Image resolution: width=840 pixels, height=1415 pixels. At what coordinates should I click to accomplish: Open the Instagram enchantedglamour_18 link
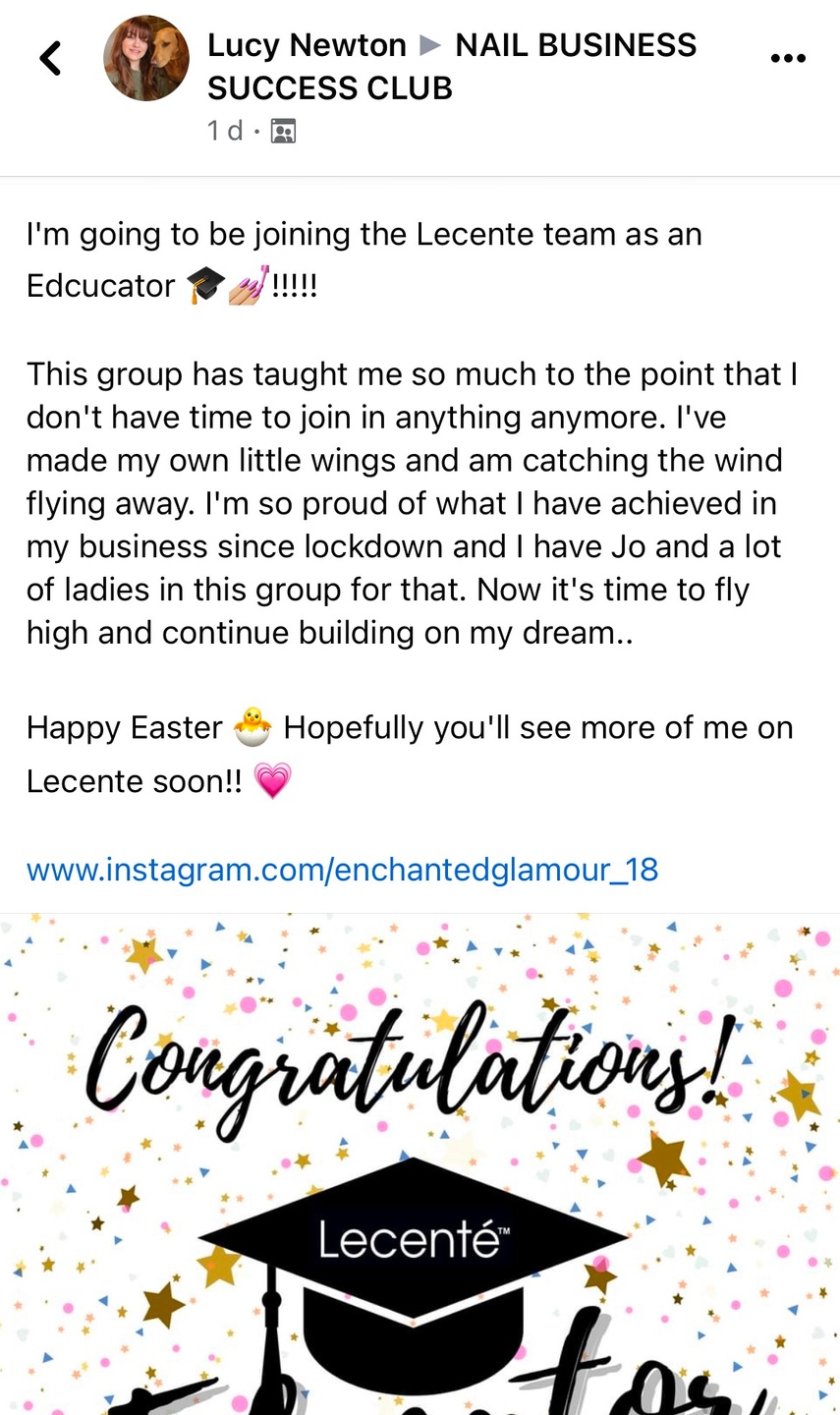coord(342,870)
